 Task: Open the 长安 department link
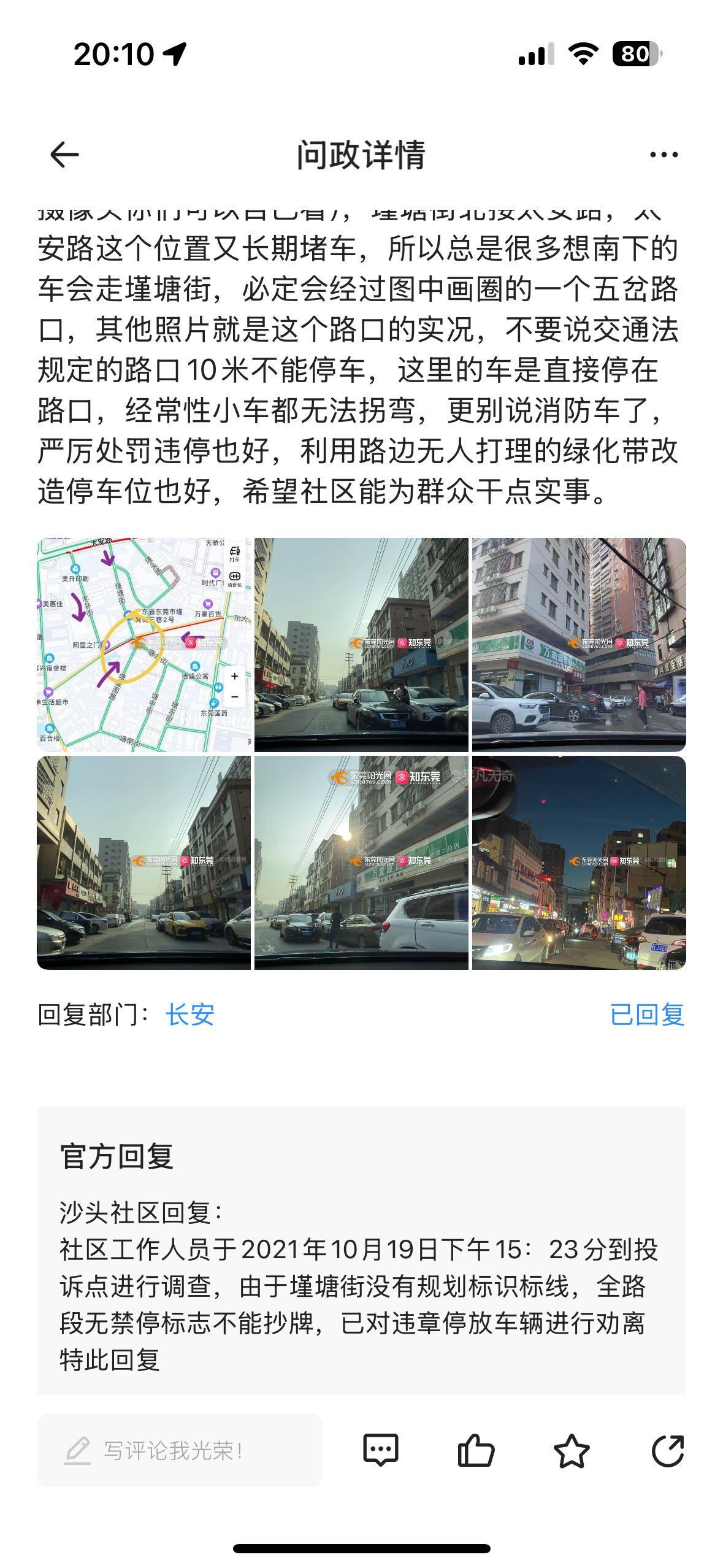pos(189,1015)
